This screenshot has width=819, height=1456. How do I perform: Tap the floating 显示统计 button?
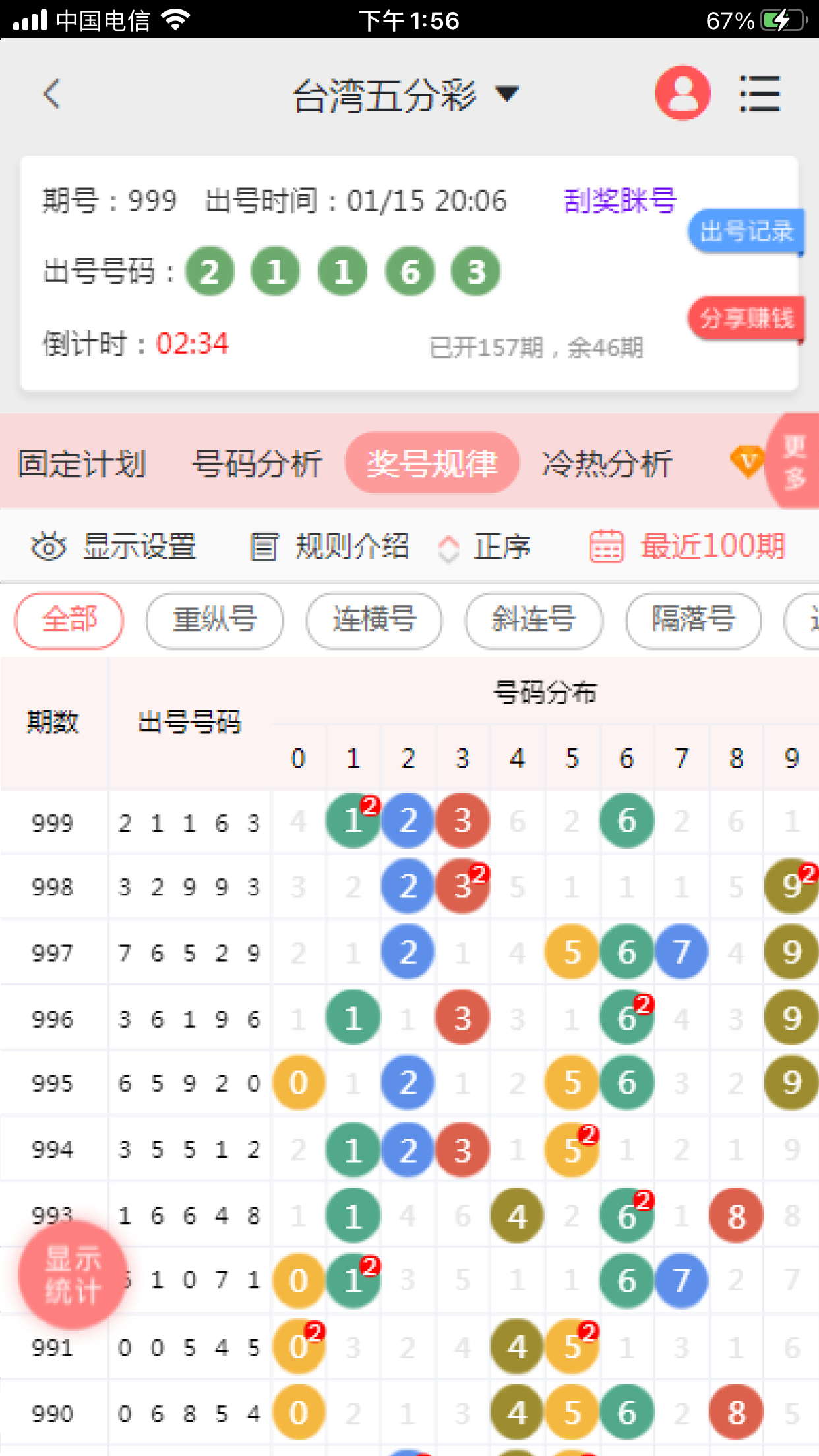[73, 1275]
